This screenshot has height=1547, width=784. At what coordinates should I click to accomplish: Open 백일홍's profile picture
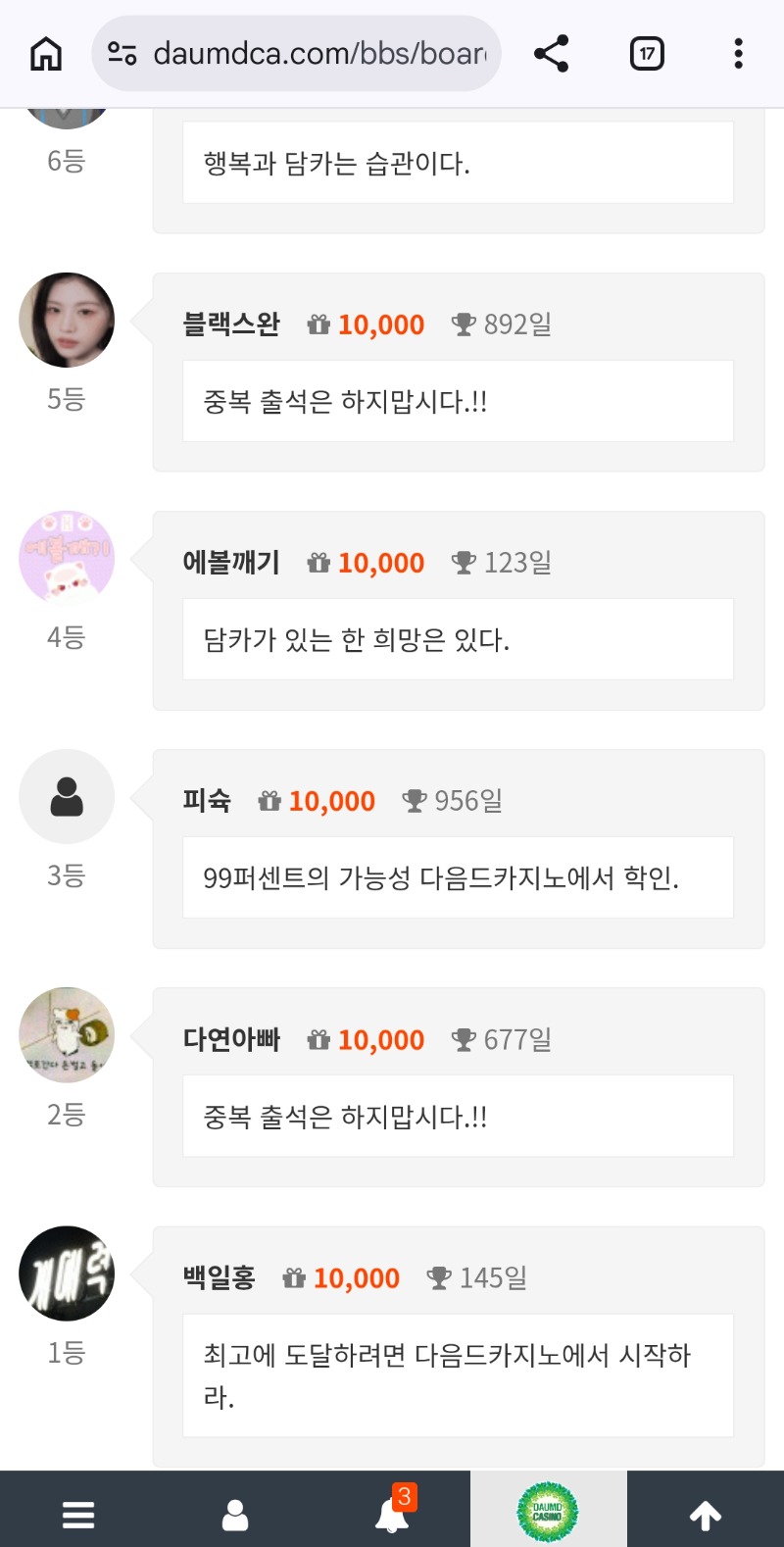(x=67, y=1273)
